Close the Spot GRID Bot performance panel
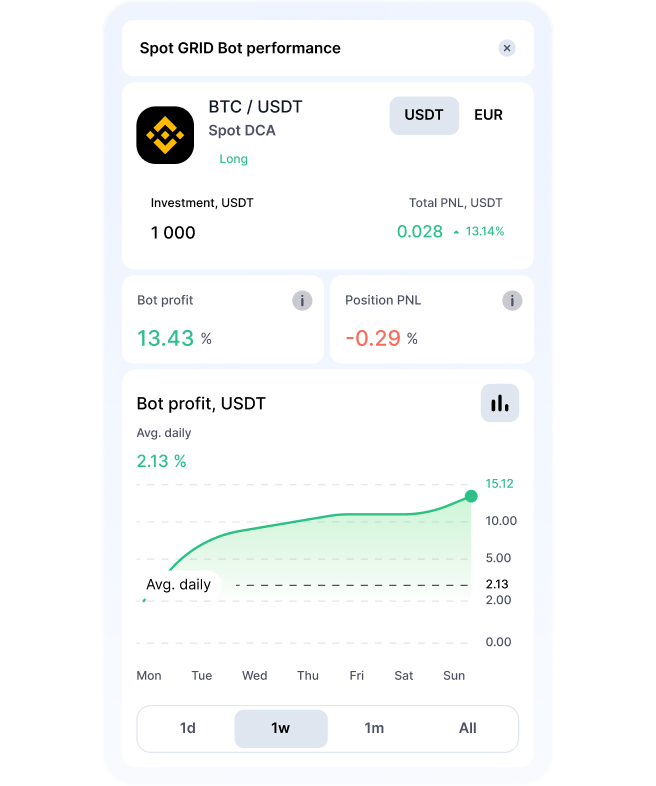656x786 pixels. tap(507, 48)
